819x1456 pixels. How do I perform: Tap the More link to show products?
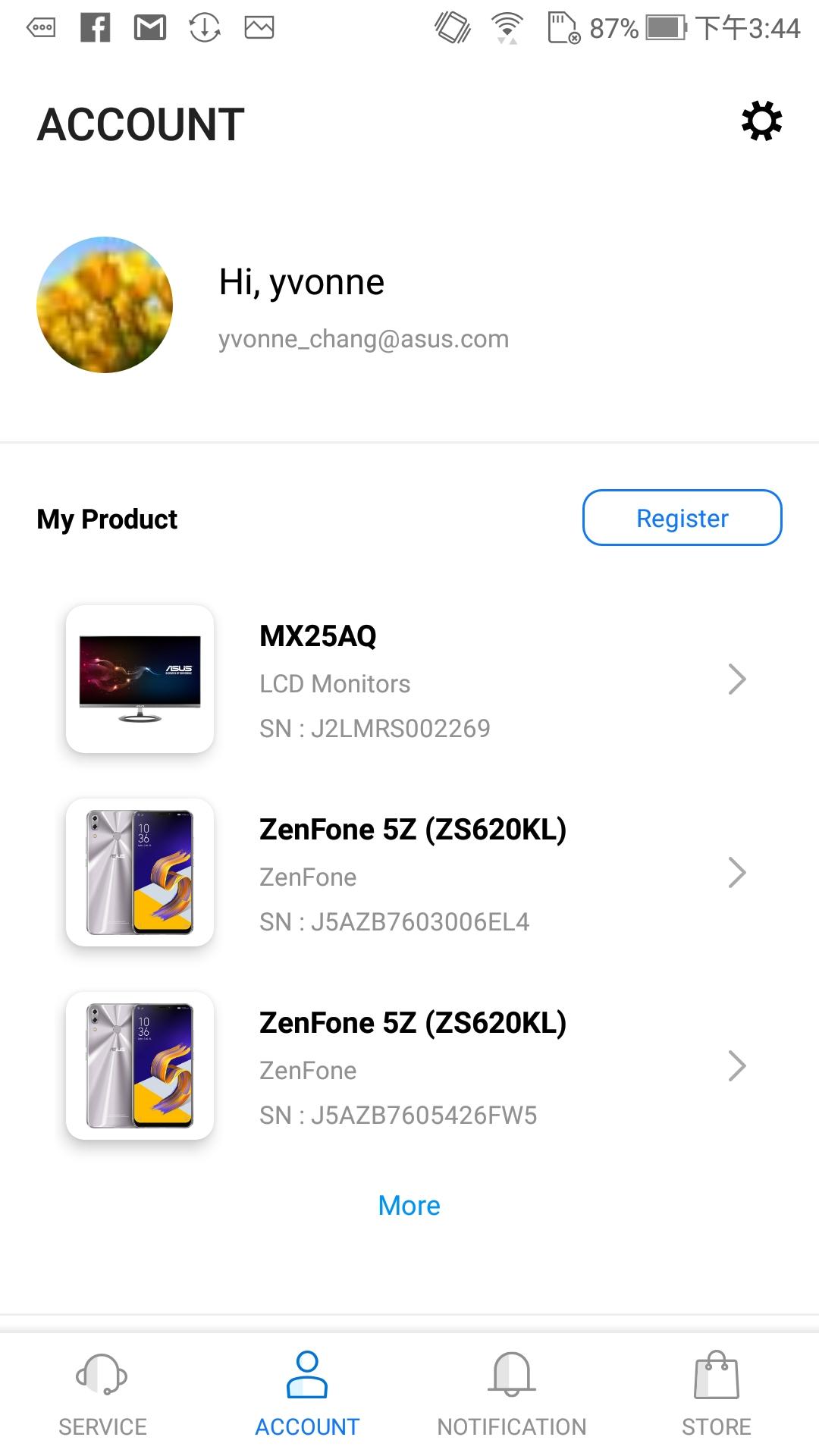(409, 1206)
